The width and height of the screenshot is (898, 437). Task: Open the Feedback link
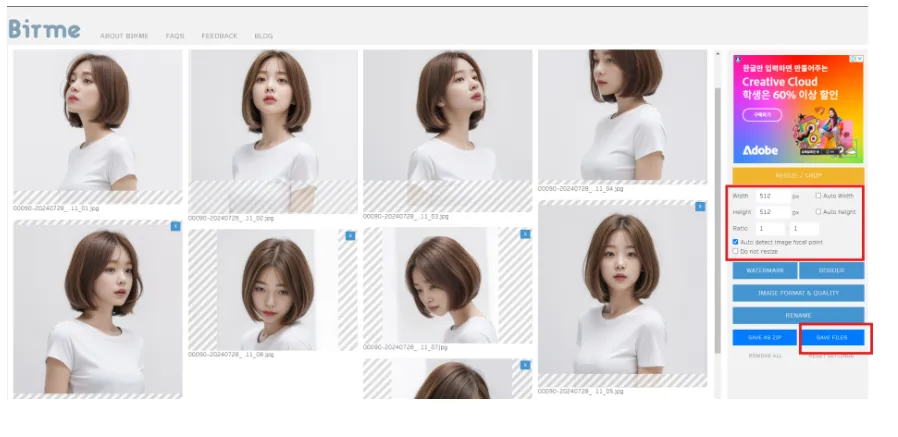pos(219,36)
